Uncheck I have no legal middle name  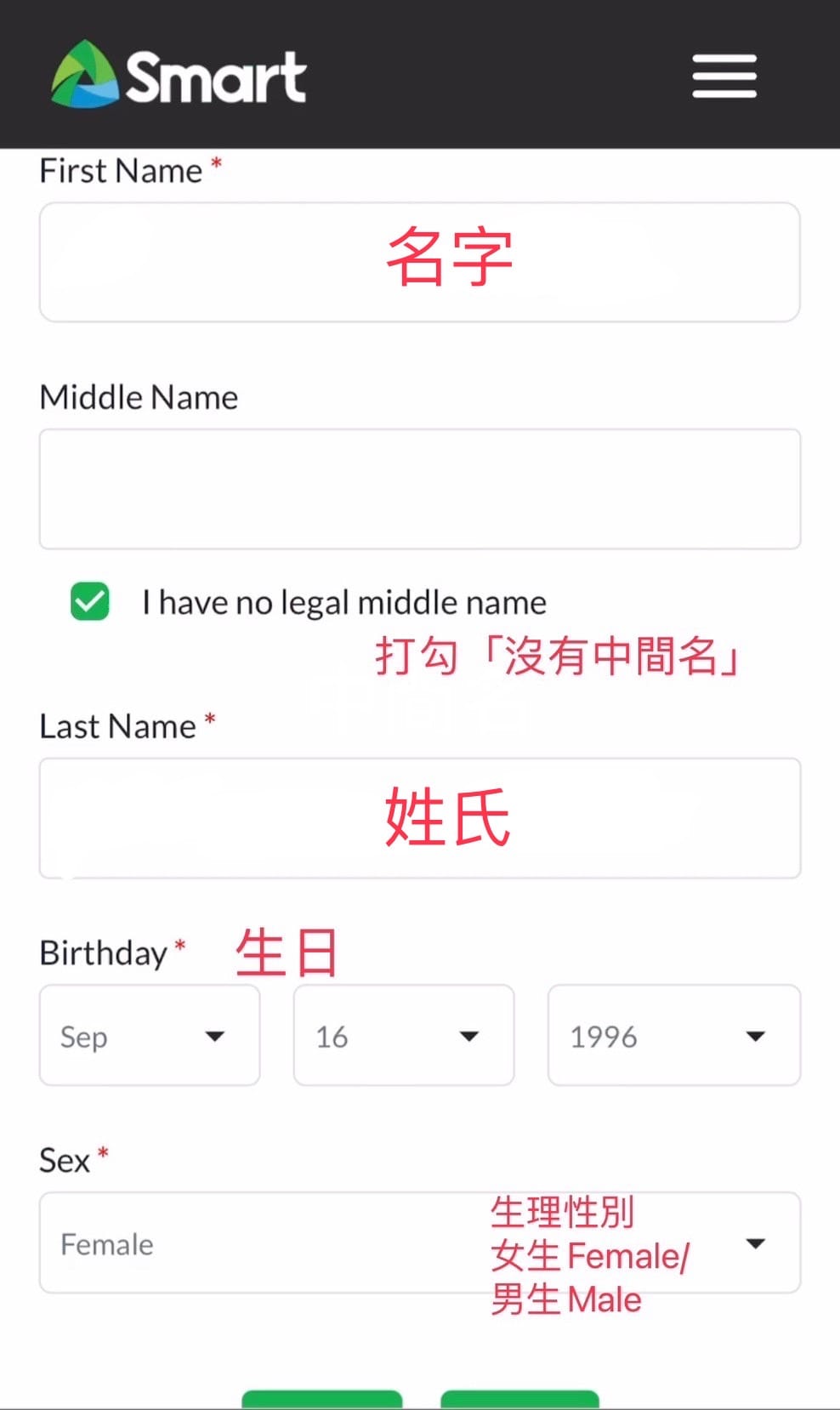click(90, 602)
